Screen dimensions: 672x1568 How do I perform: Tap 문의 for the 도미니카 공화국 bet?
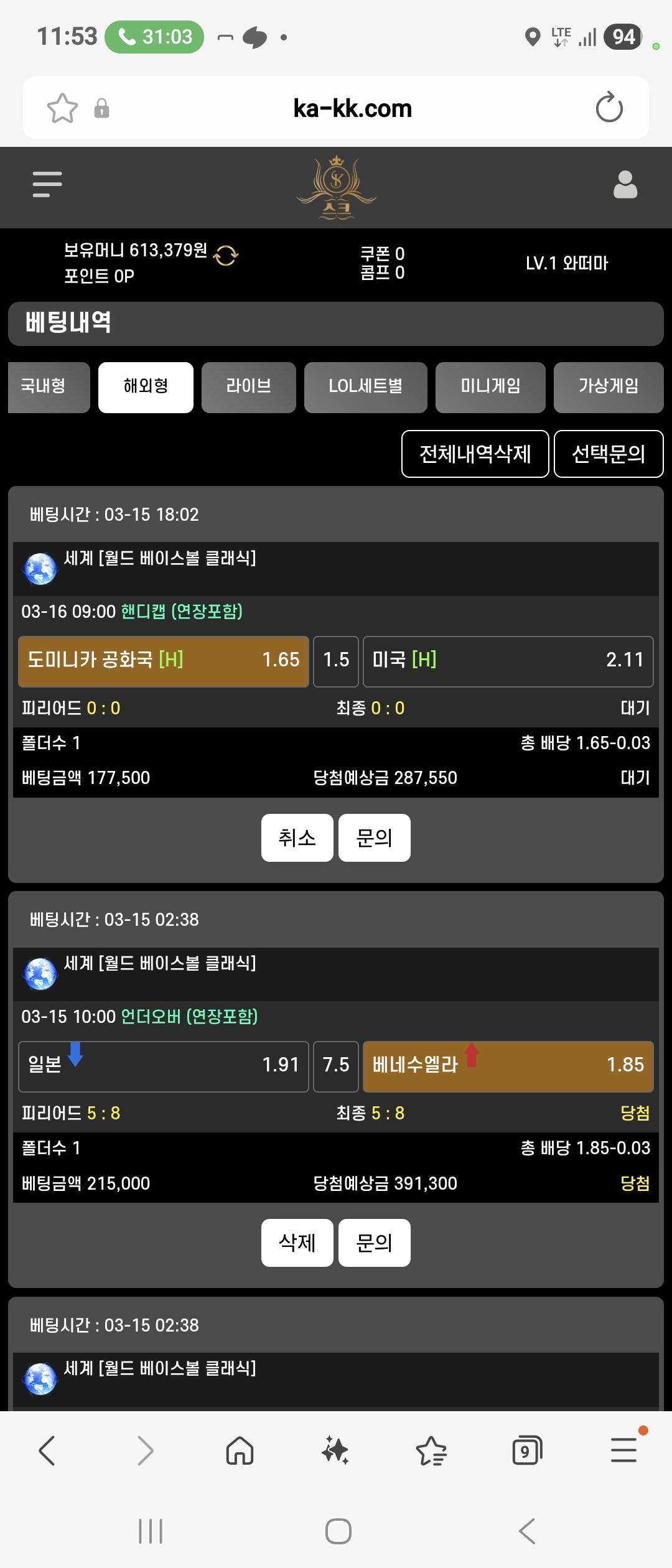point(374,838)
